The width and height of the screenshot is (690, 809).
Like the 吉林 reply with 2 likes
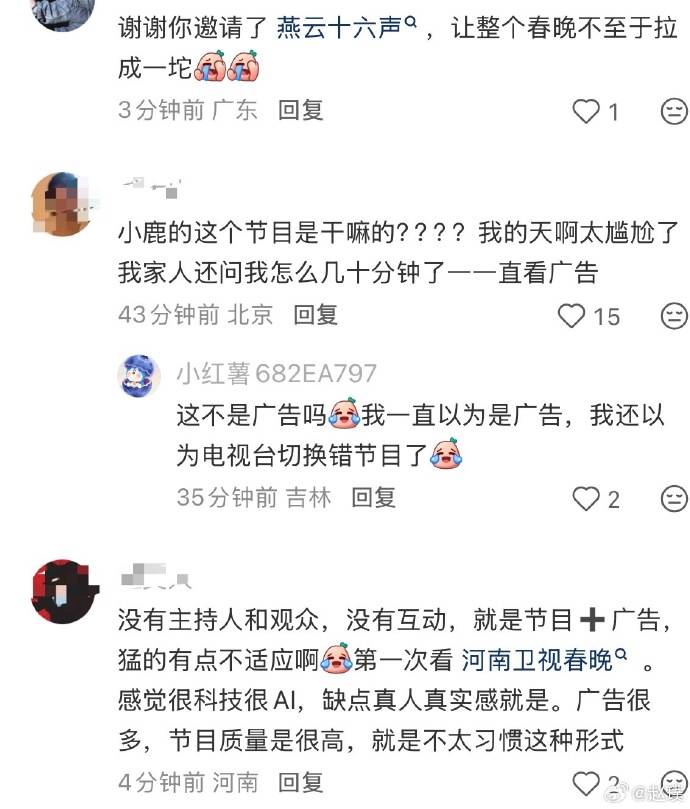[x=586, y=498]
